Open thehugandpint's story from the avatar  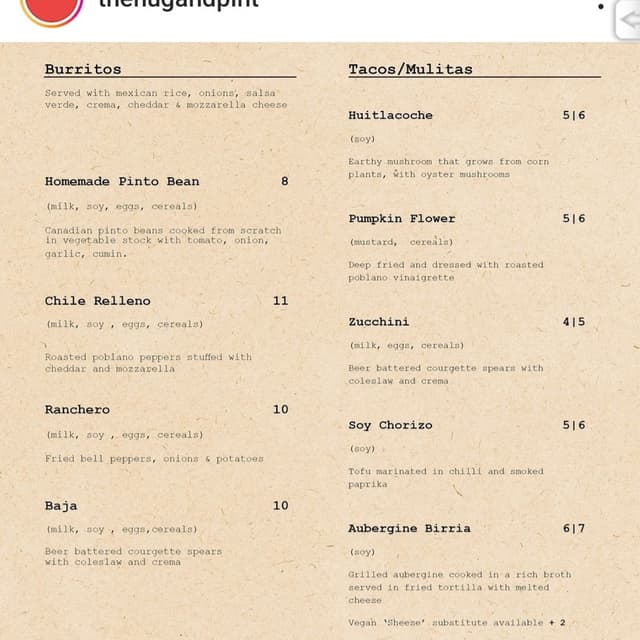pos(51,9)
